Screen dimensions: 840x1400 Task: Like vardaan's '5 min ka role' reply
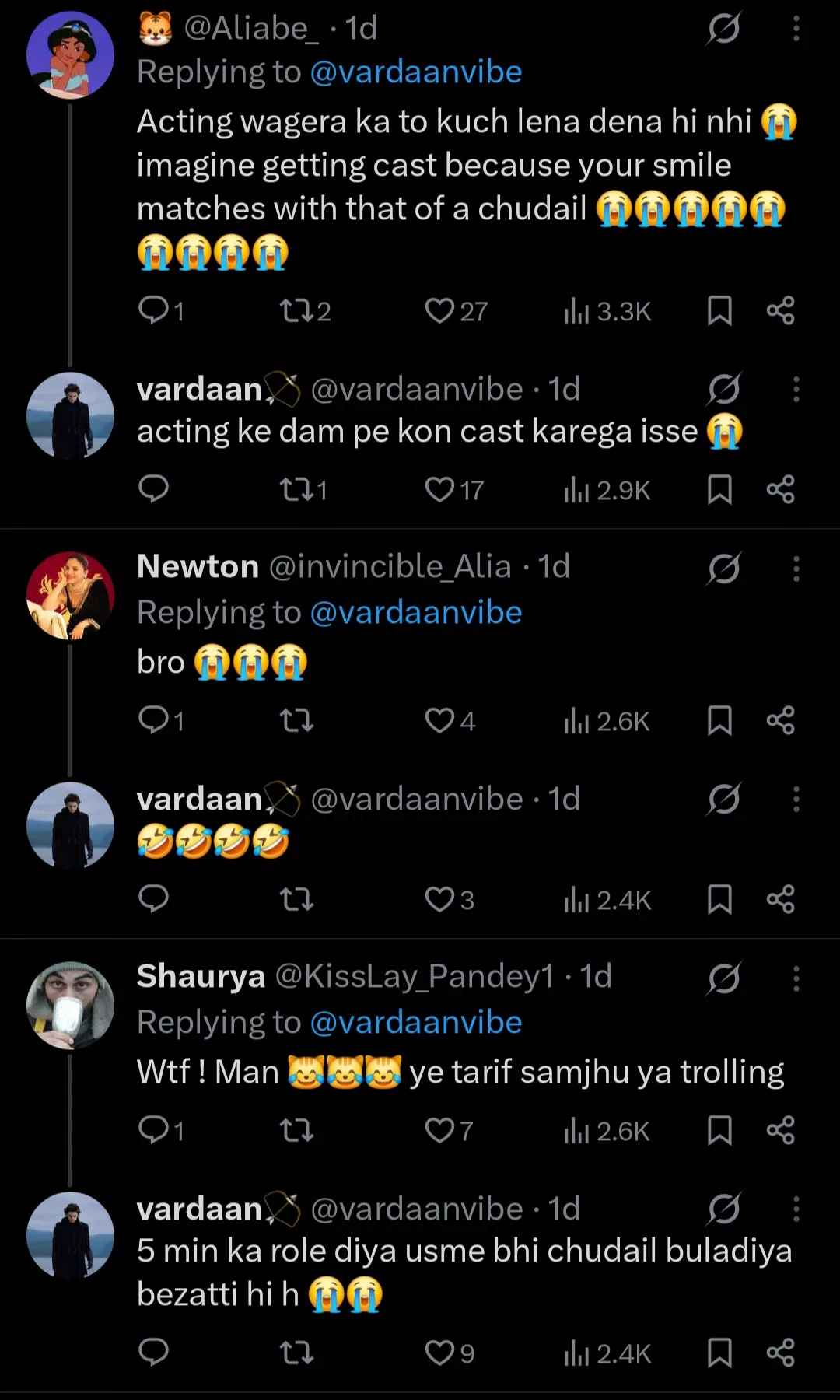pyautogui.click(x=439, y=1353)
